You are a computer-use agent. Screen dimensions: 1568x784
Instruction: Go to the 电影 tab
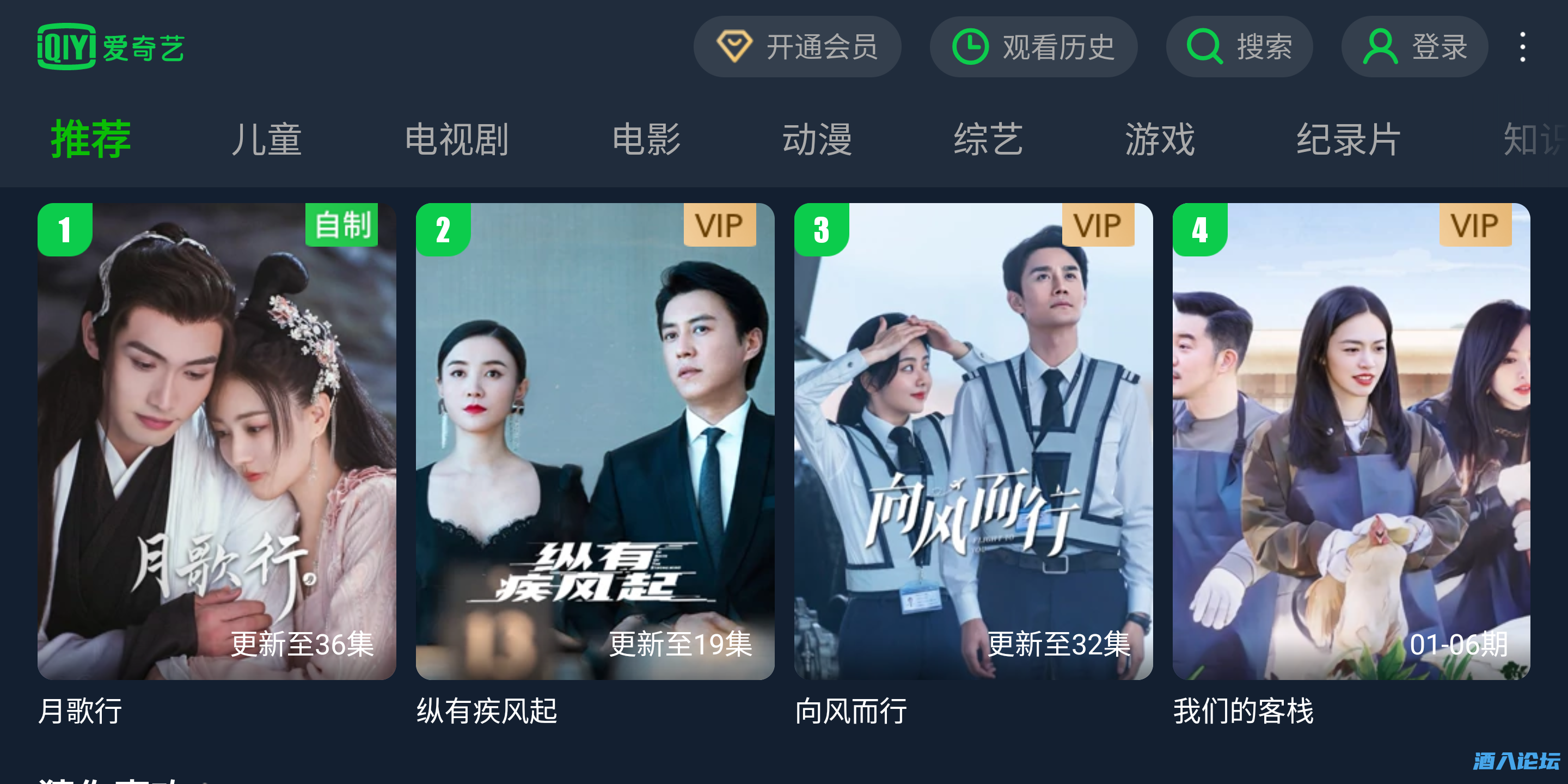[x=646, y=139]
